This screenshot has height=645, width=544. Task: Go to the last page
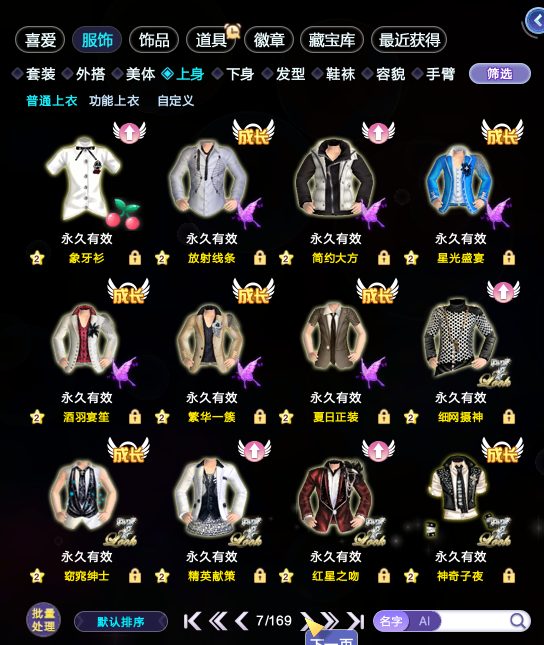coord(356,621)
